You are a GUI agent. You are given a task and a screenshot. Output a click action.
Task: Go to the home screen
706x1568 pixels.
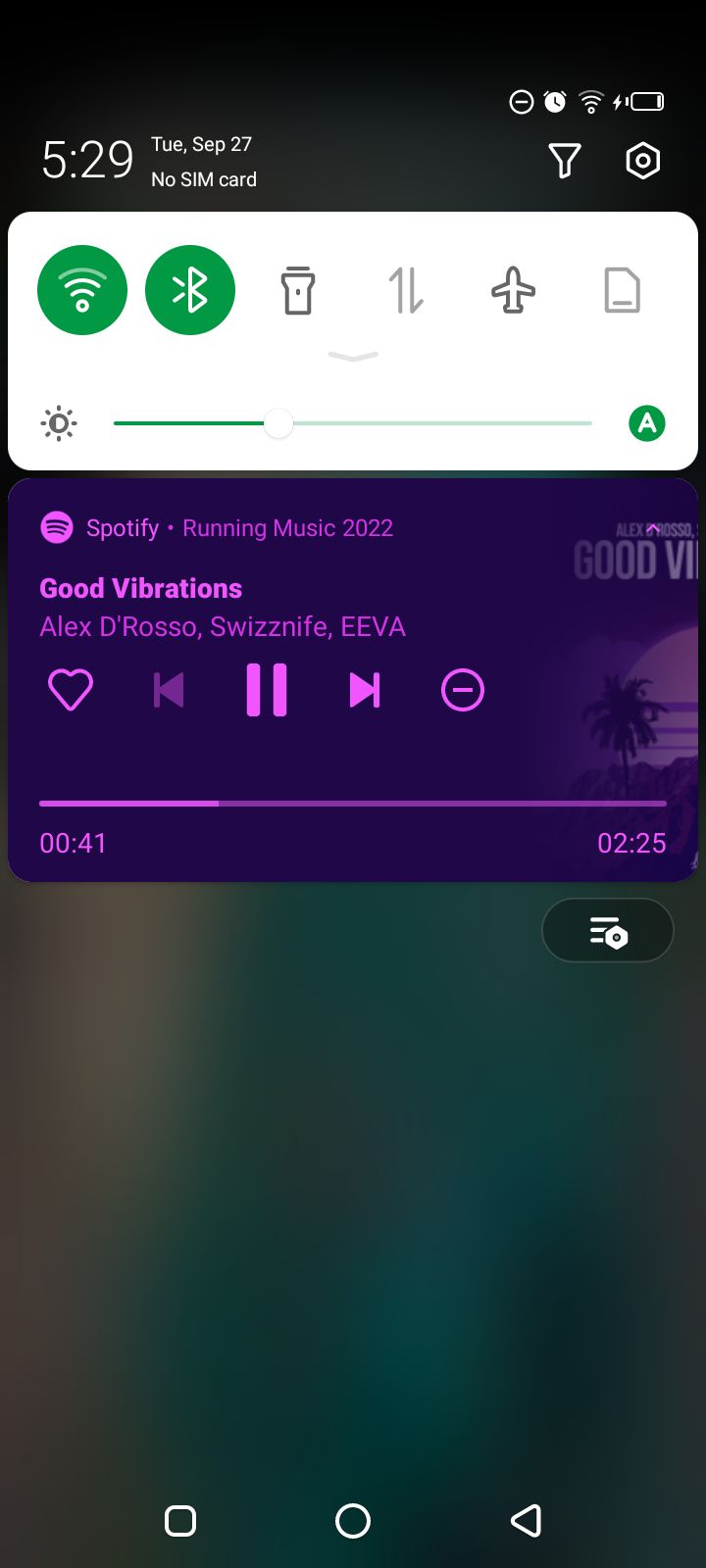coord(353,1521)
